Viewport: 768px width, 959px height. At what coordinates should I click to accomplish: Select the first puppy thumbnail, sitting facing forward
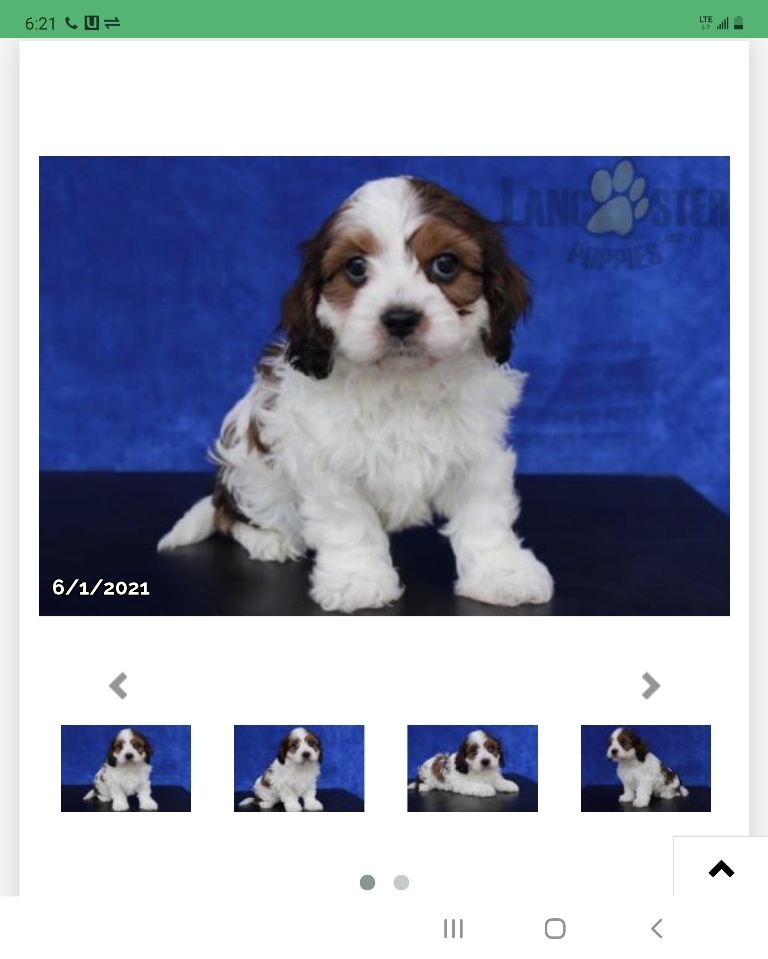126,768
